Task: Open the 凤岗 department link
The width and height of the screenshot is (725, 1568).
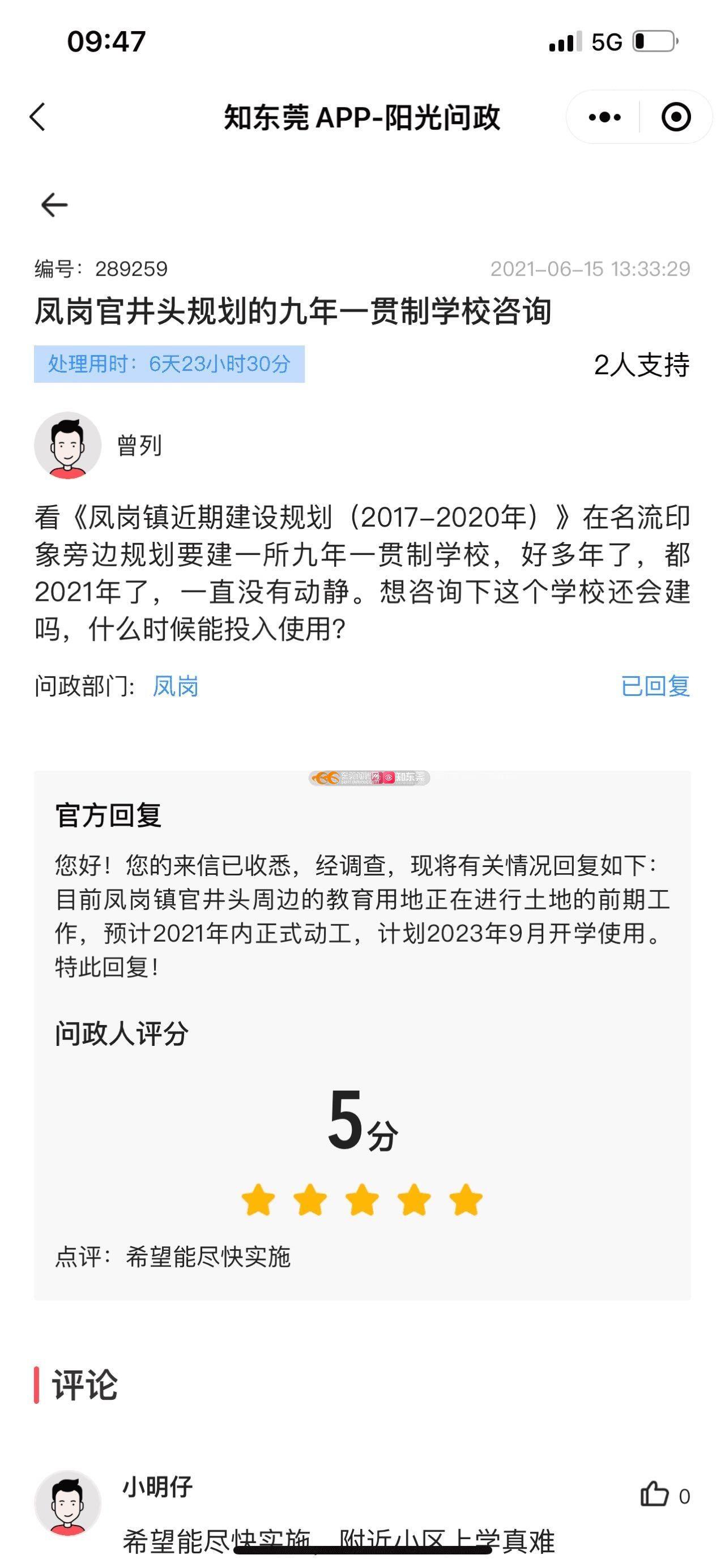Action: tap(176, 687)
